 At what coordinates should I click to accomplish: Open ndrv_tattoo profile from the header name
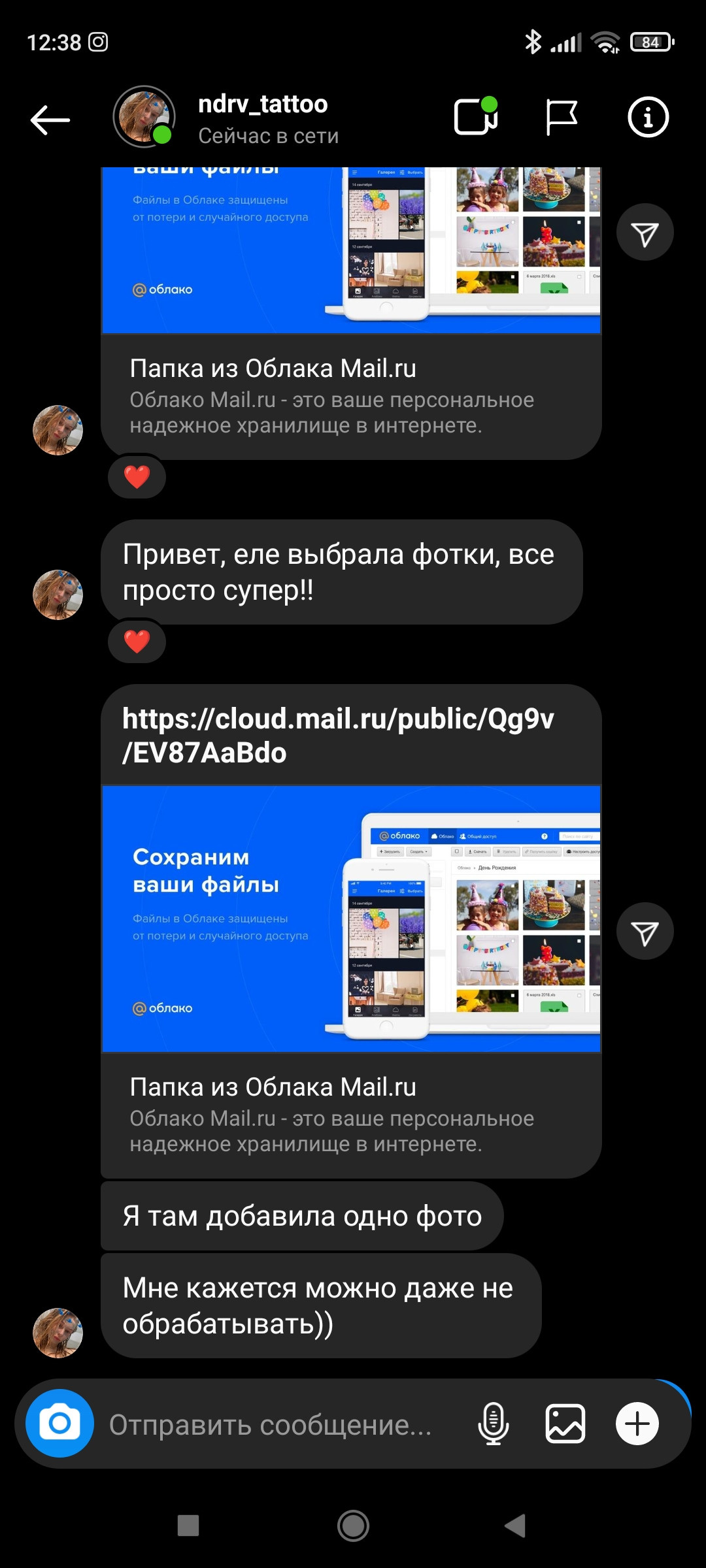[x=263, y=104]
